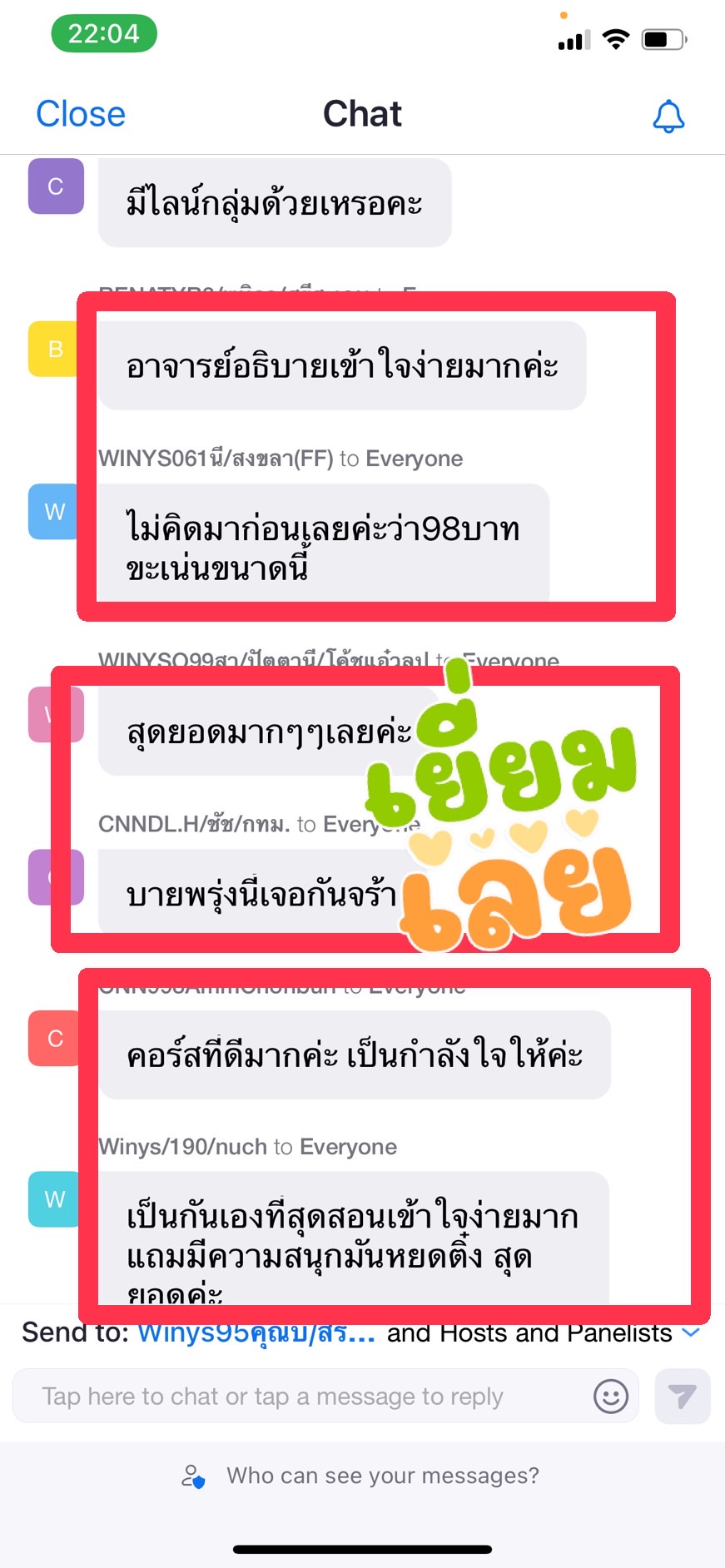The width and height of the screenshot is (725, 1568).
Task: Send the chat message
Action: [682, 1396]
